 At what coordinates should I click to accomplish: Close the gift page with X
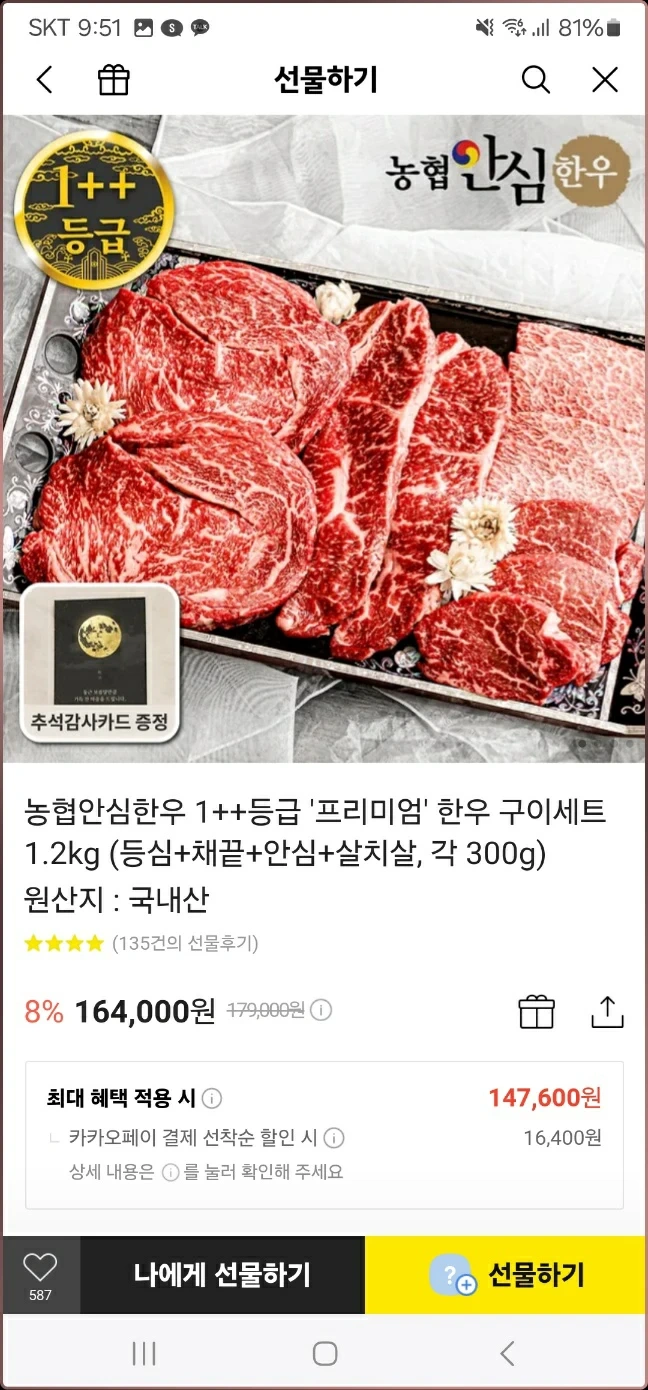(x=605, y=80)
